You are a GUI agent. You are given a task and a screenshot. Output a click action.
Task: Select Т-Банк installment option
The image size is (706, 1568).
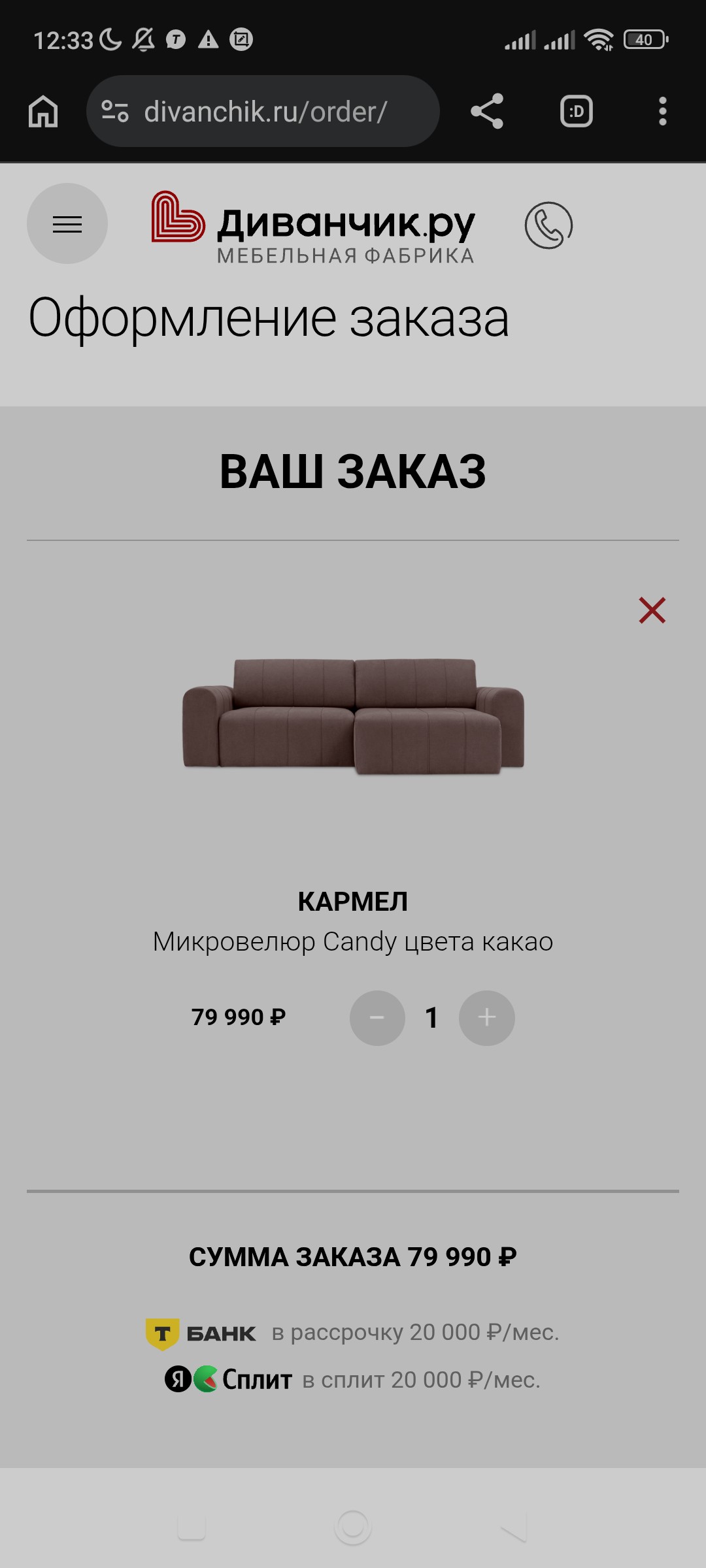352,1333
